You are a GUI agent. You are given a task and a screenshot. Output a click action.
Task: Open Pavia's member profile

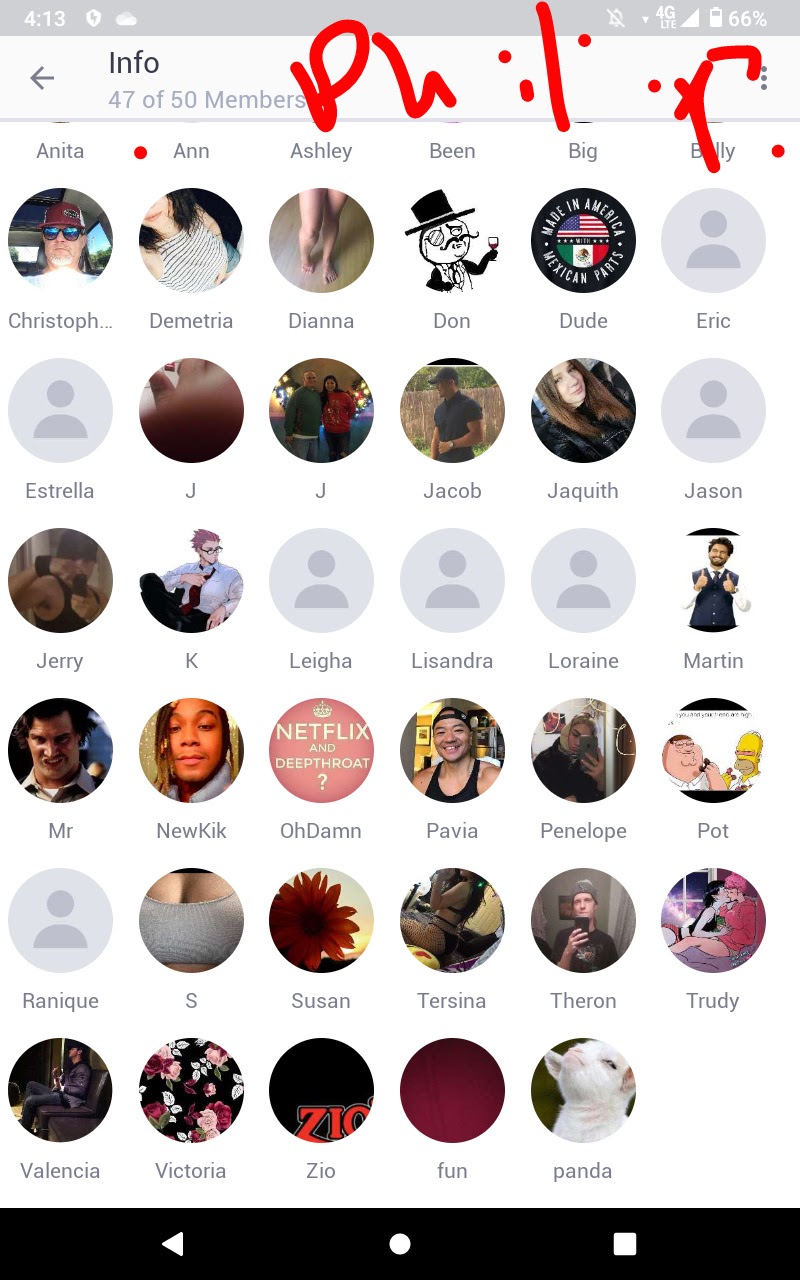click(x=452, y=751)
